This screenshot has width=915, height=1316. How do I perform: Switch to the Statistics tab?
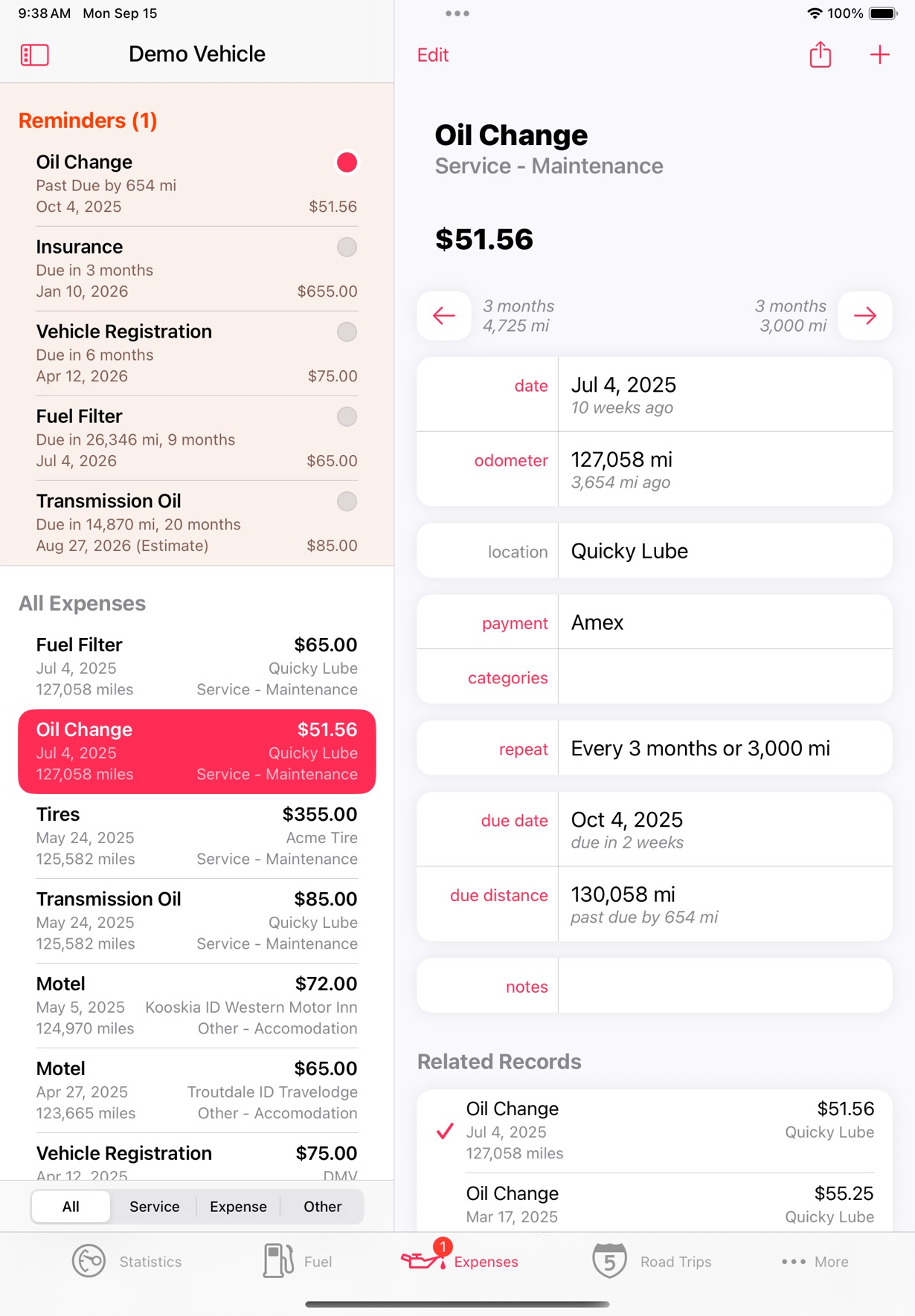[127, 1262]
